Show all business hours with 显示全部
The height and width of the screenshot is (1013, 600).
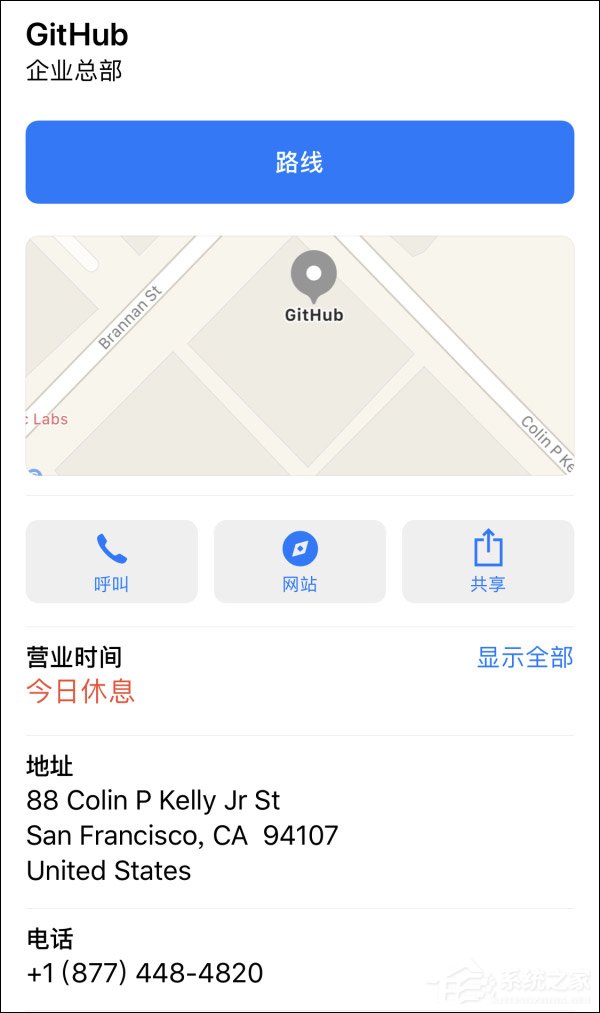point(524,658)
